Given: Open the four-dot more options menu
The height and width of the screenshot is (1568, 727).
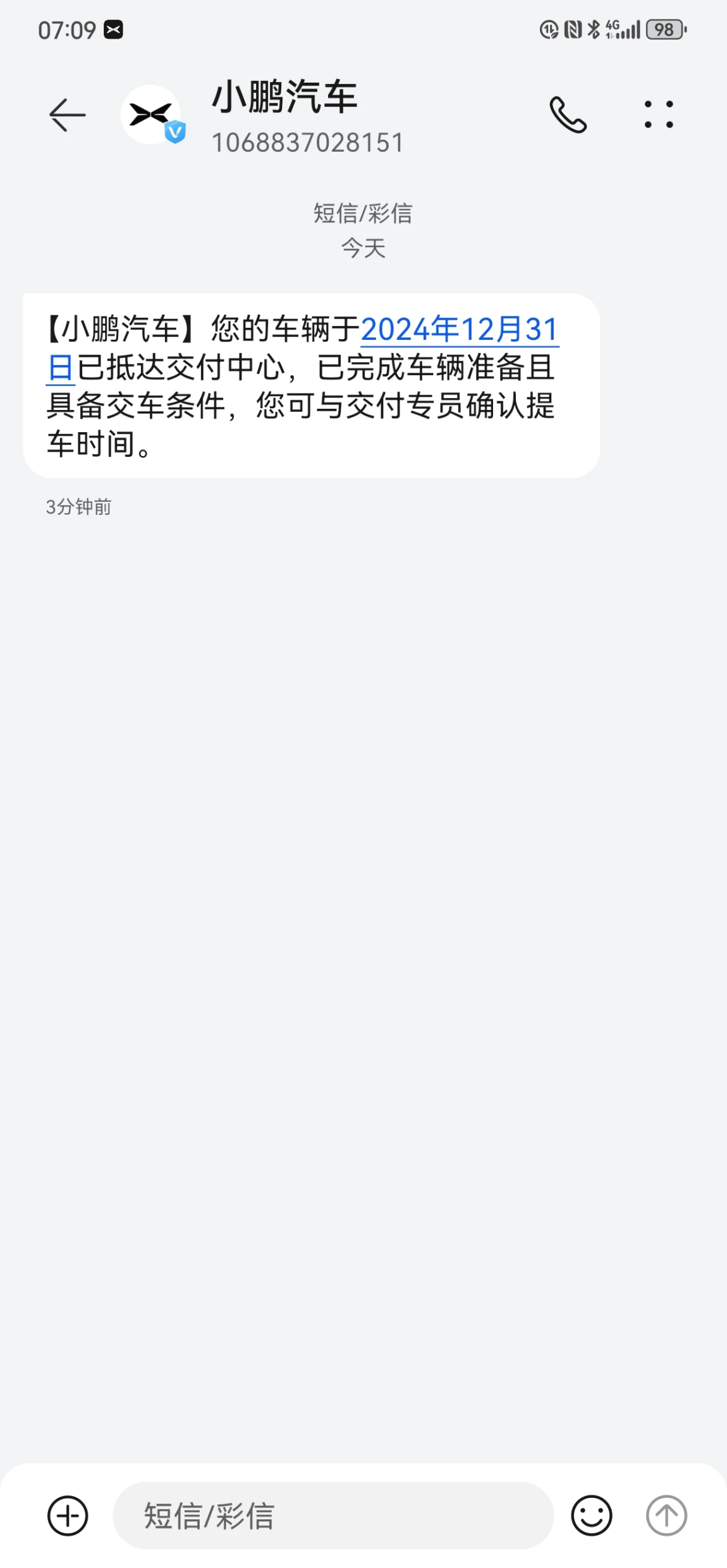Looking at the screenshot, I should [659, 115].
